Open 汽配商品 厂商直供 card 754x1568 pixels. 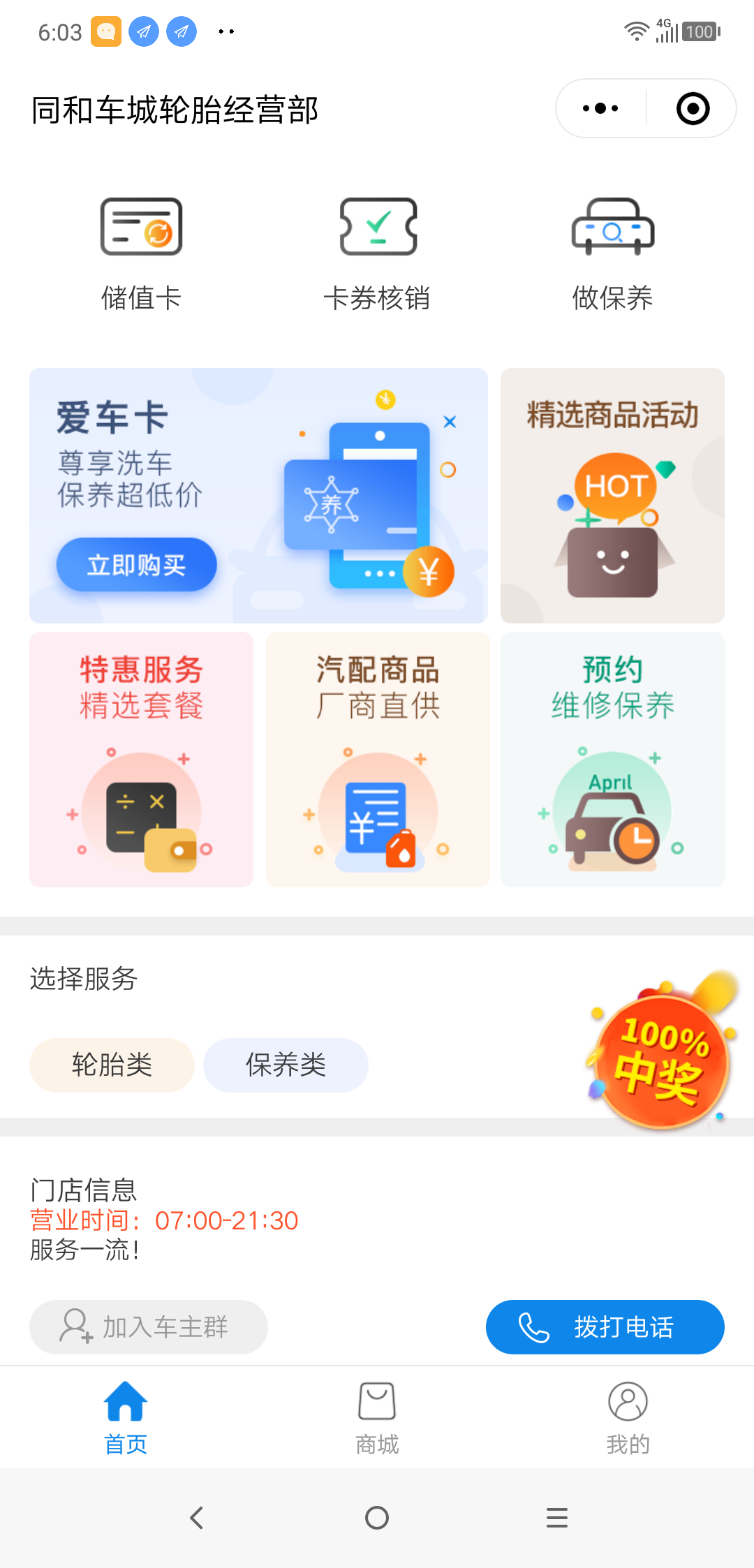[x=377, y=759]
